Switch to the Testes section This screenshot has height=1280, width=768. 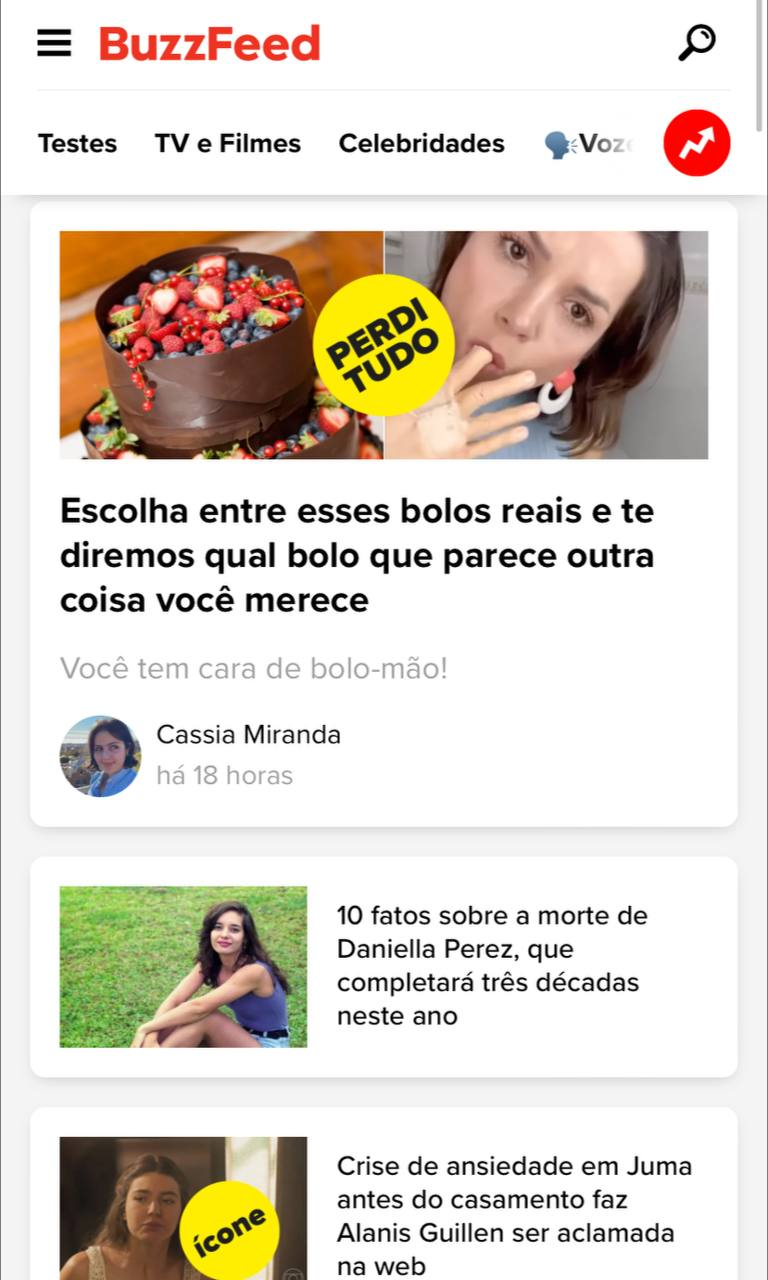tap(77, 144)
